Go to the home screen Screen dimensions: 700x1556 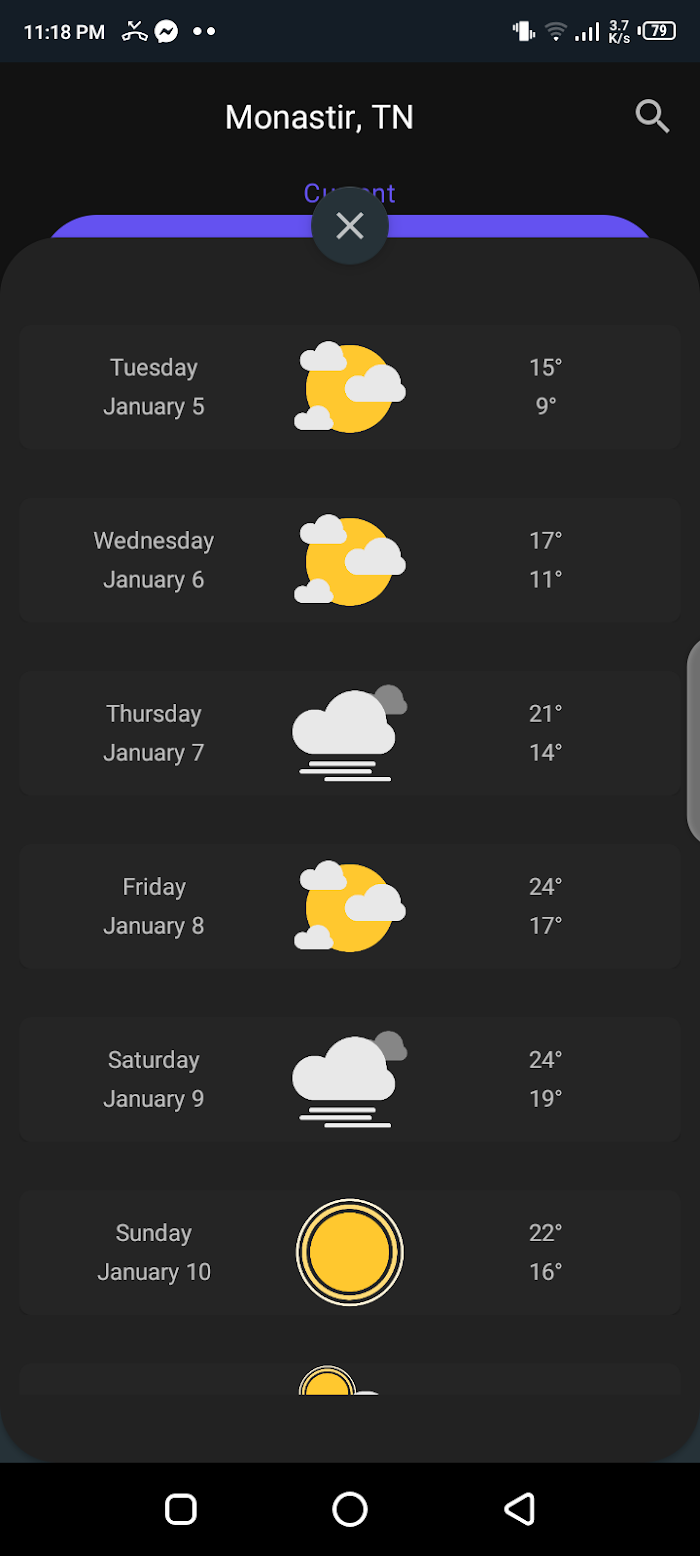pyautogui.click(x=350, y=1508)
